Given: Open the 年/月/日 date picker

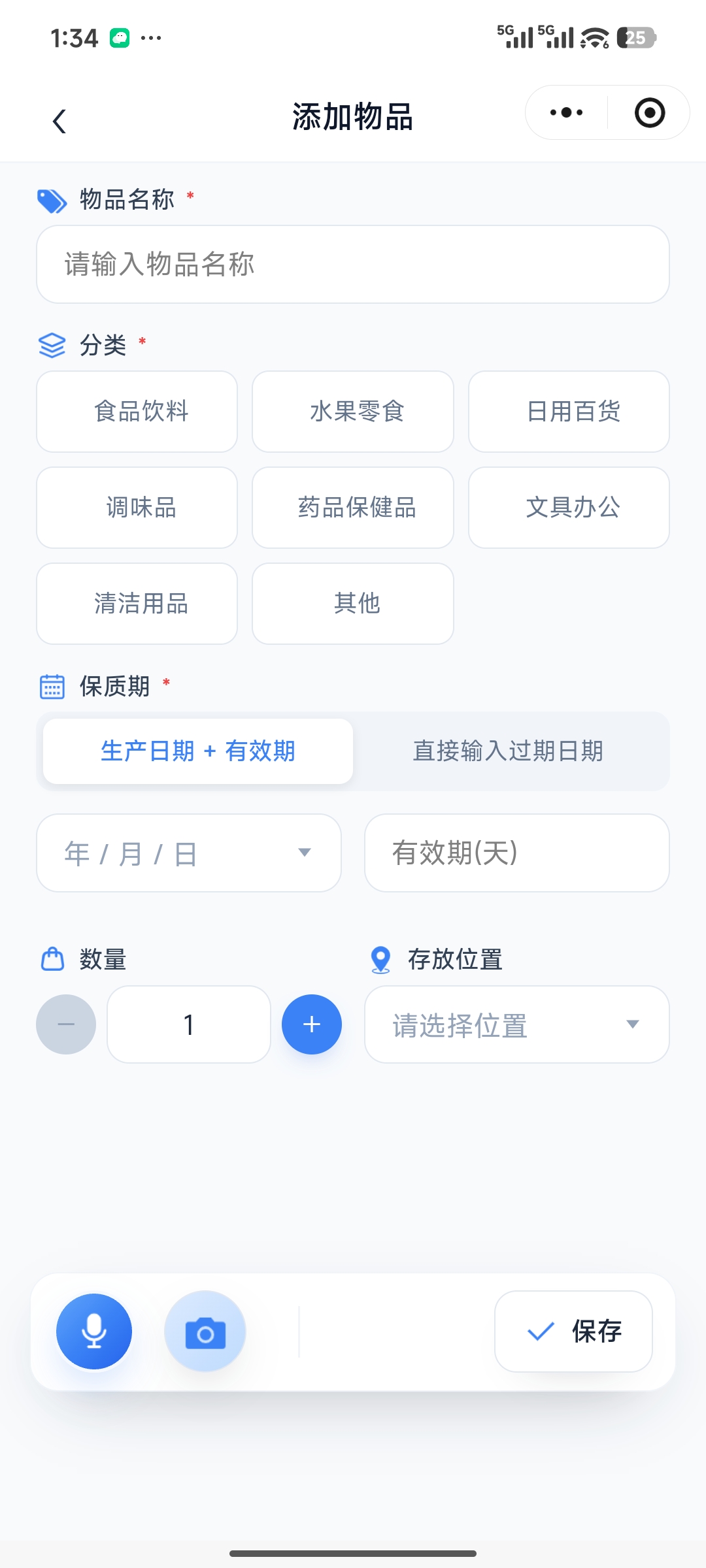Looking at the screenshot, I should tap(189, 853).
